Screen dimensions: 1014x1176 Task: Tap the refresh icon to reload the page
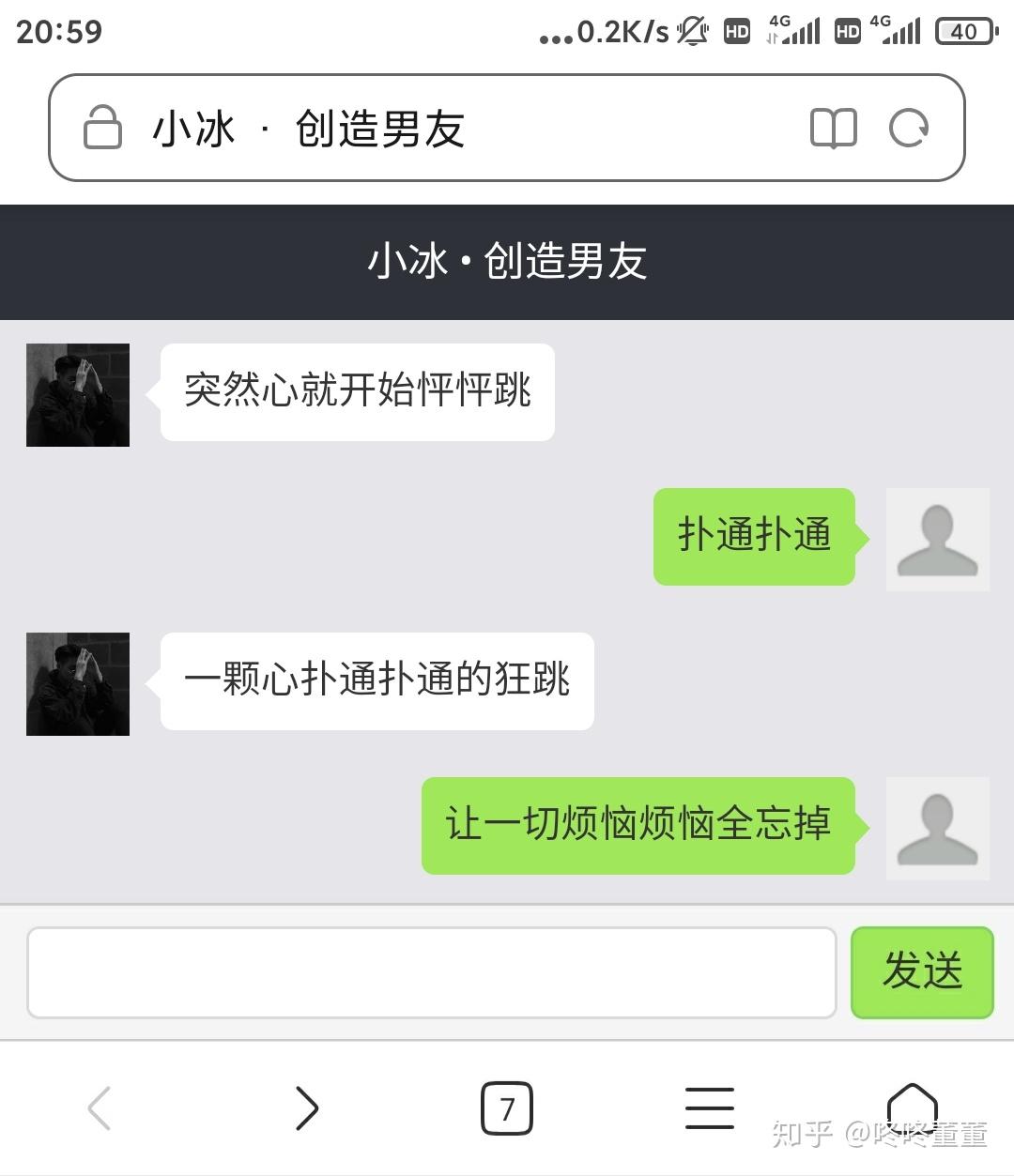tap(908, 127)
